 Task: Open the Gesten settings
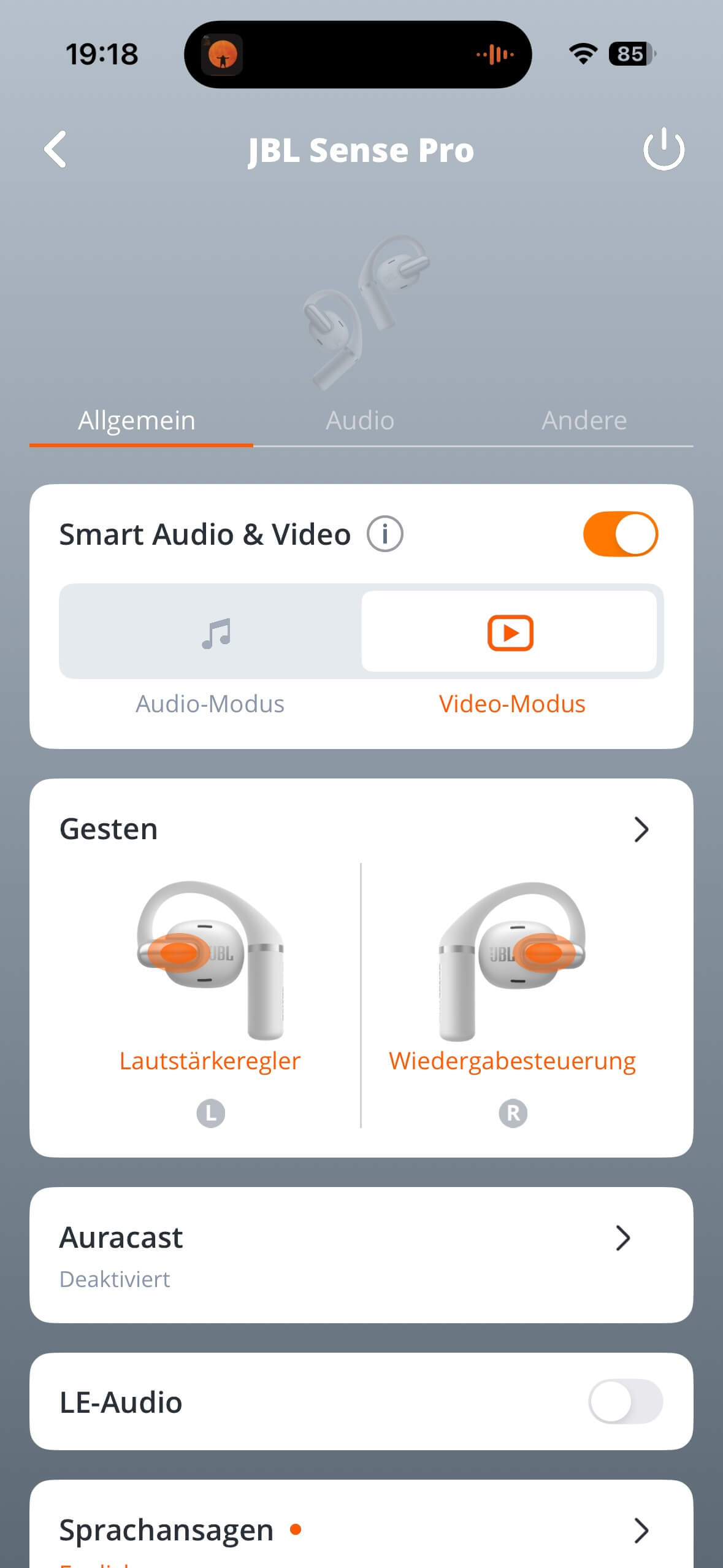641,829
